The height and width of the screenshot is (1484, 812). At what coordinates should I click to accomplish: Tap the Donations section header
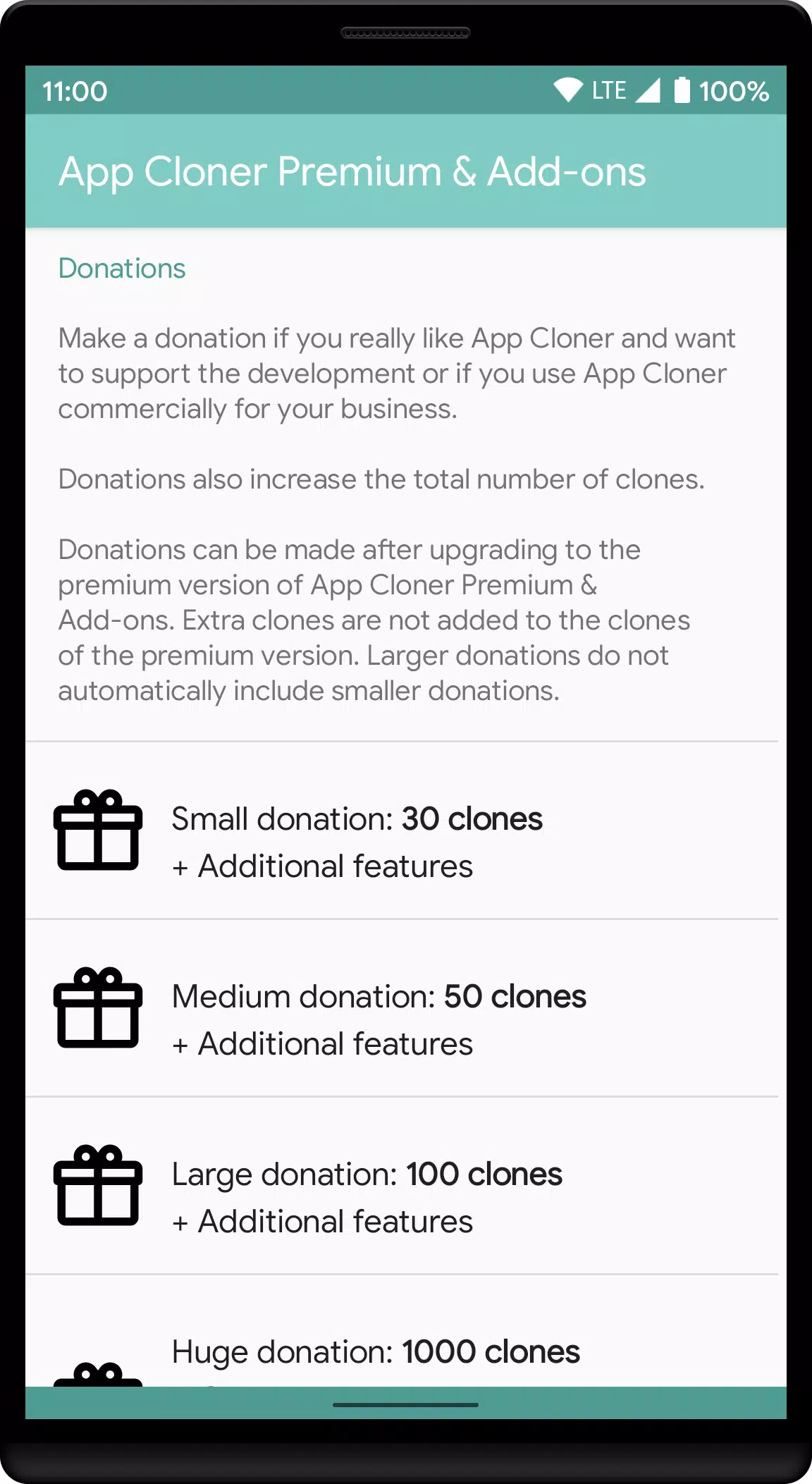122,268
